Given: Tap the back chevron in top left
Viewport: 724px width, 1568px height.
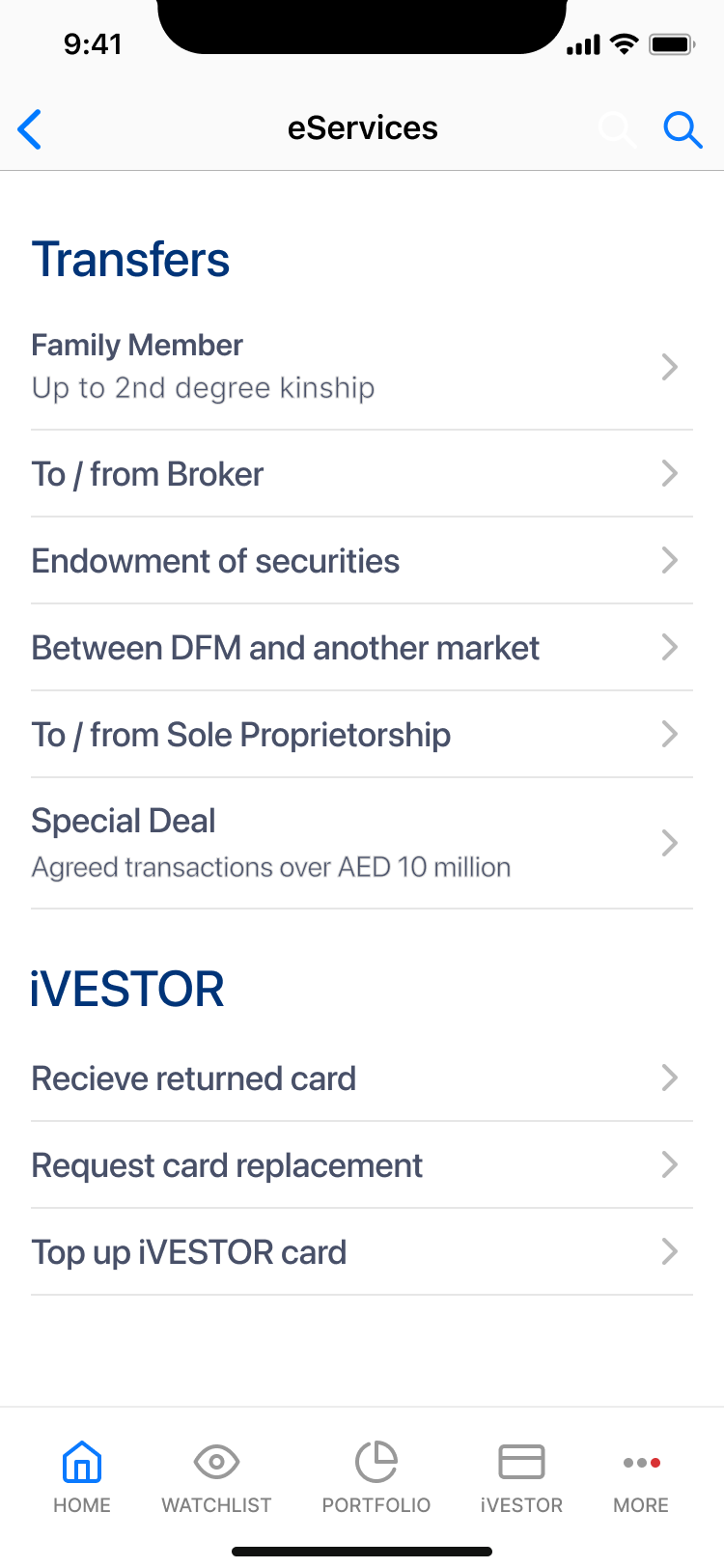Looking at the screenshot, I should [x=28, y=128].
